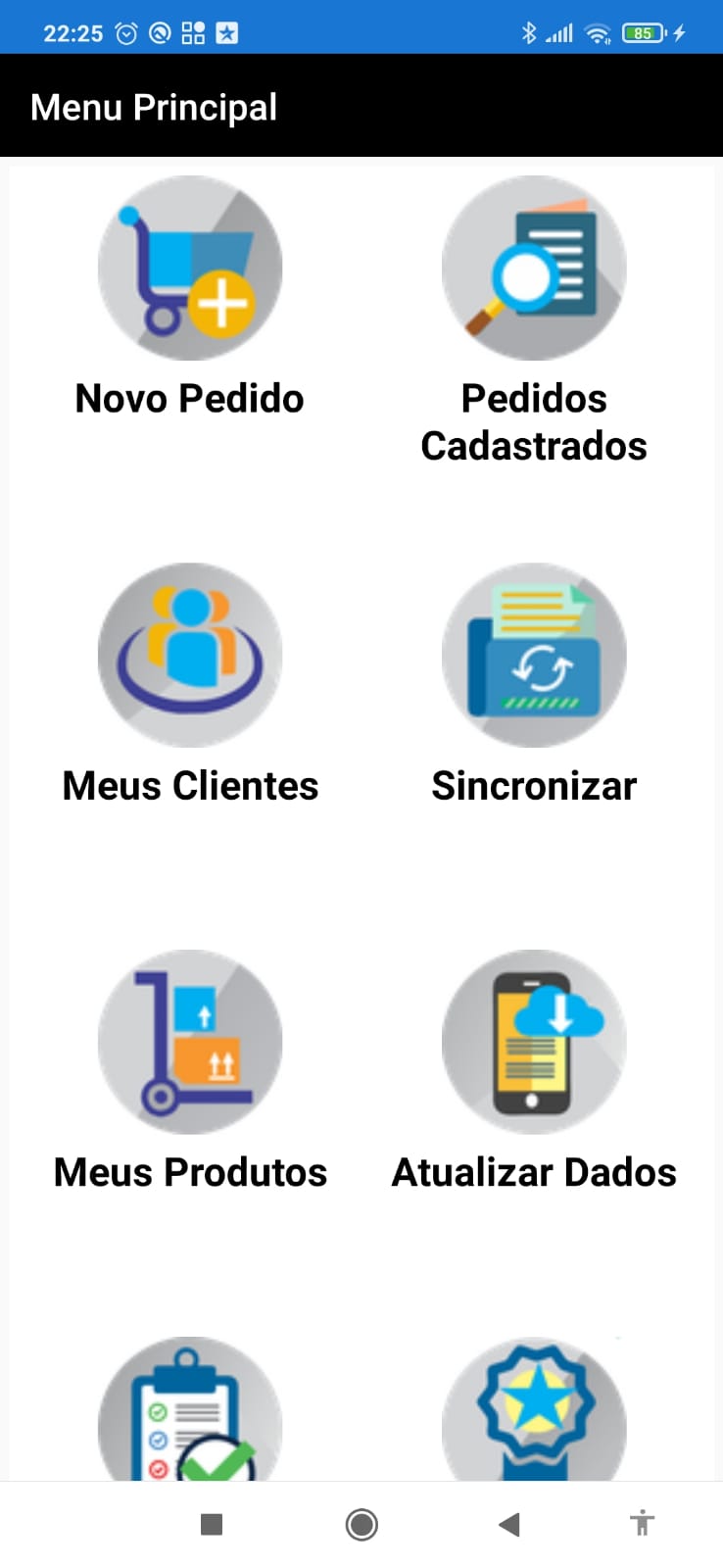Open the star badge tile
Viewport: 723px width, 1568px height.
tap(534, 1409)
